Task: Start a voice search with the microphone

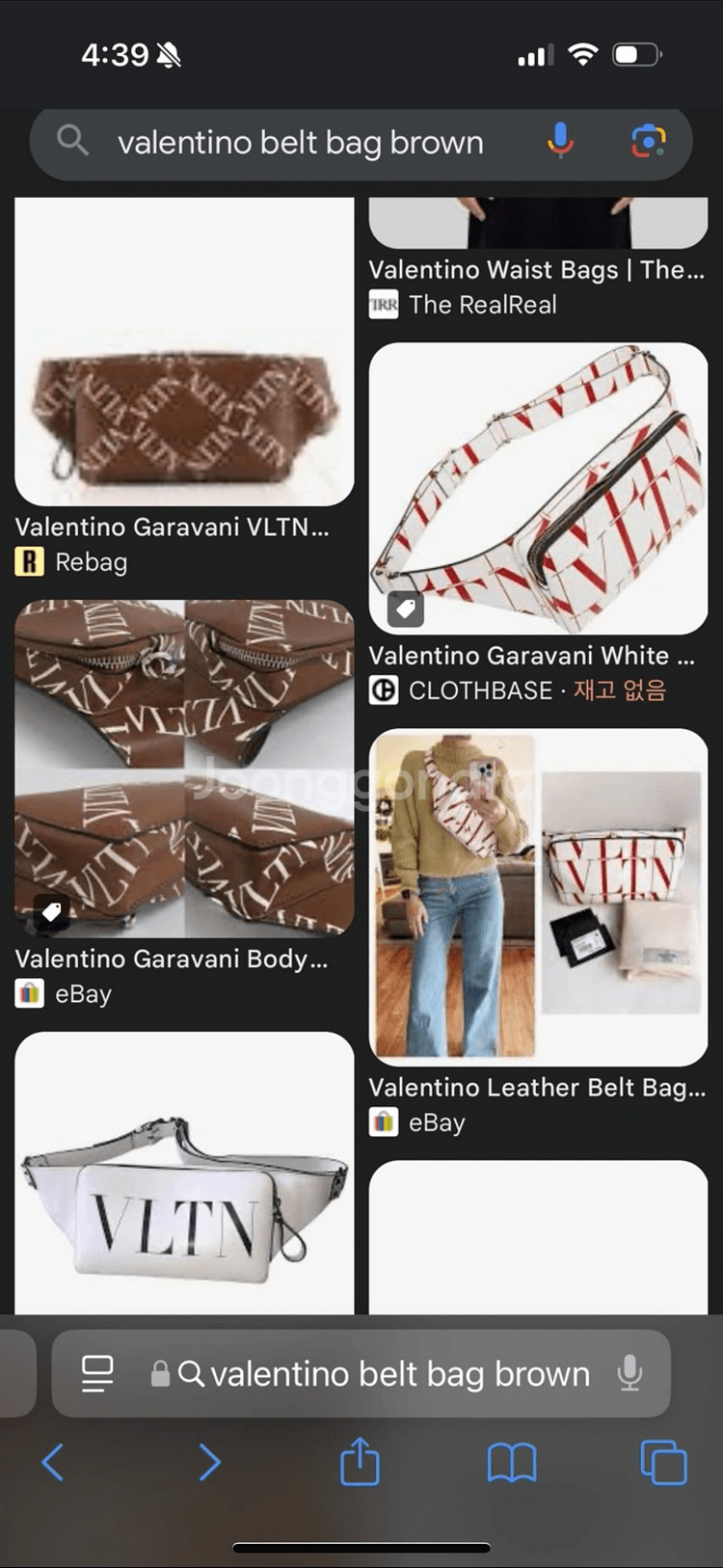Action: (x=560, y=141)
